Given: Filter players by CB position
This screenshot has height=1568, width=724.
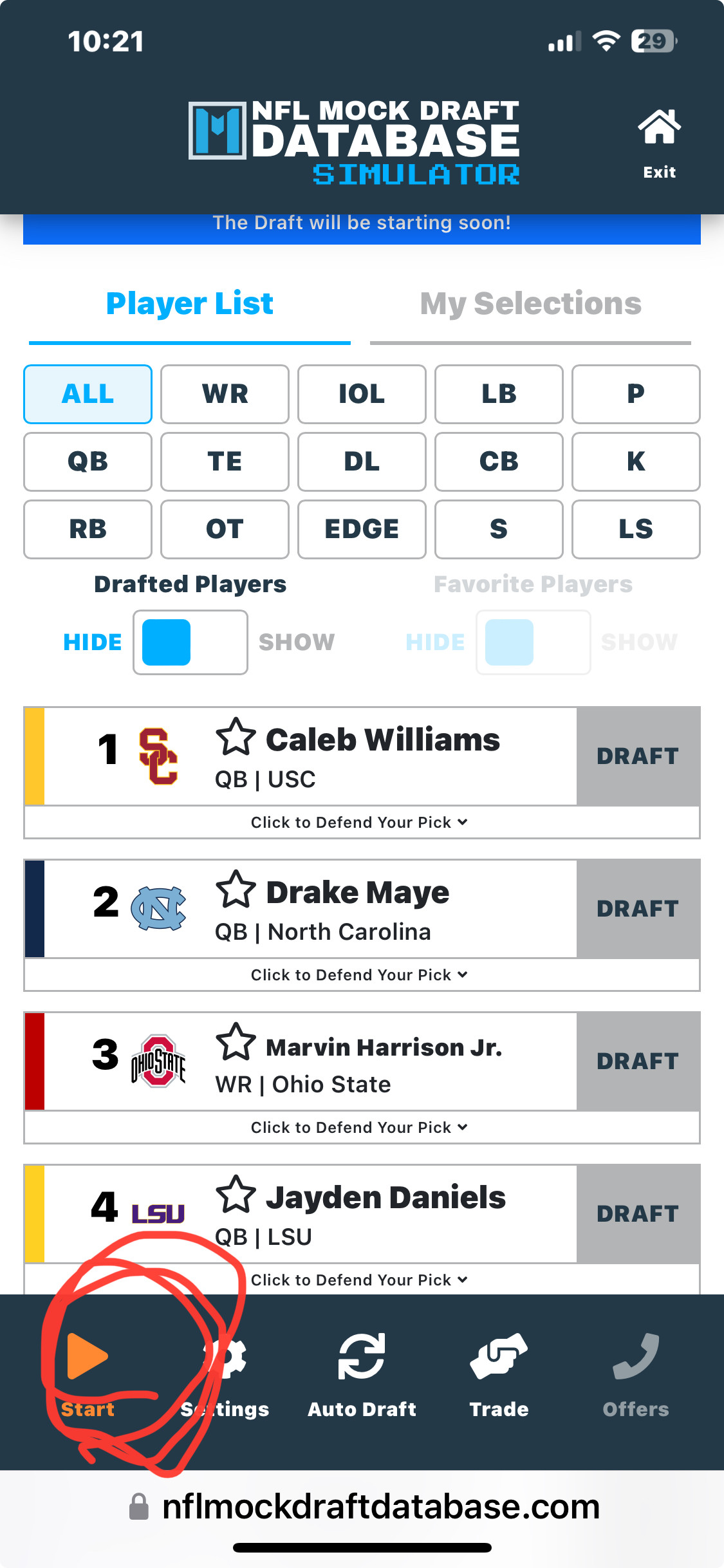Looking at the screenshot, I should click(499, 462).
